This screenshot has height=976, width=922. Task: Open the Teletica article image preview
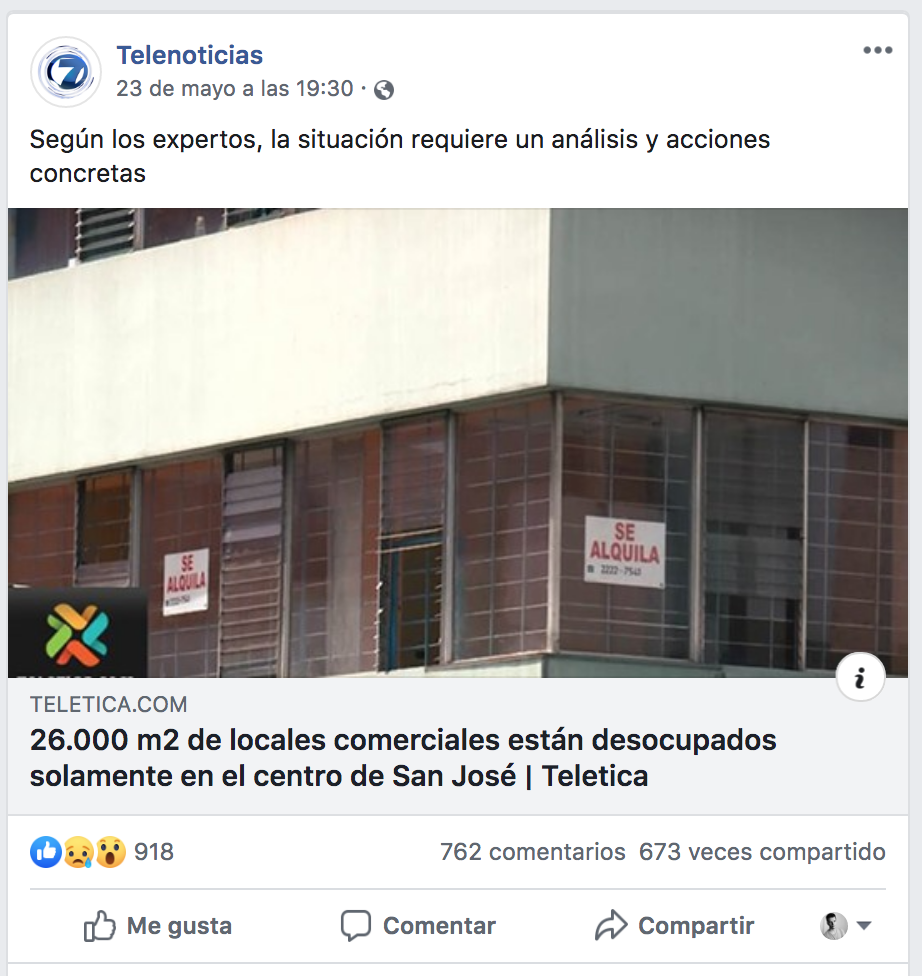pos(460,442)
